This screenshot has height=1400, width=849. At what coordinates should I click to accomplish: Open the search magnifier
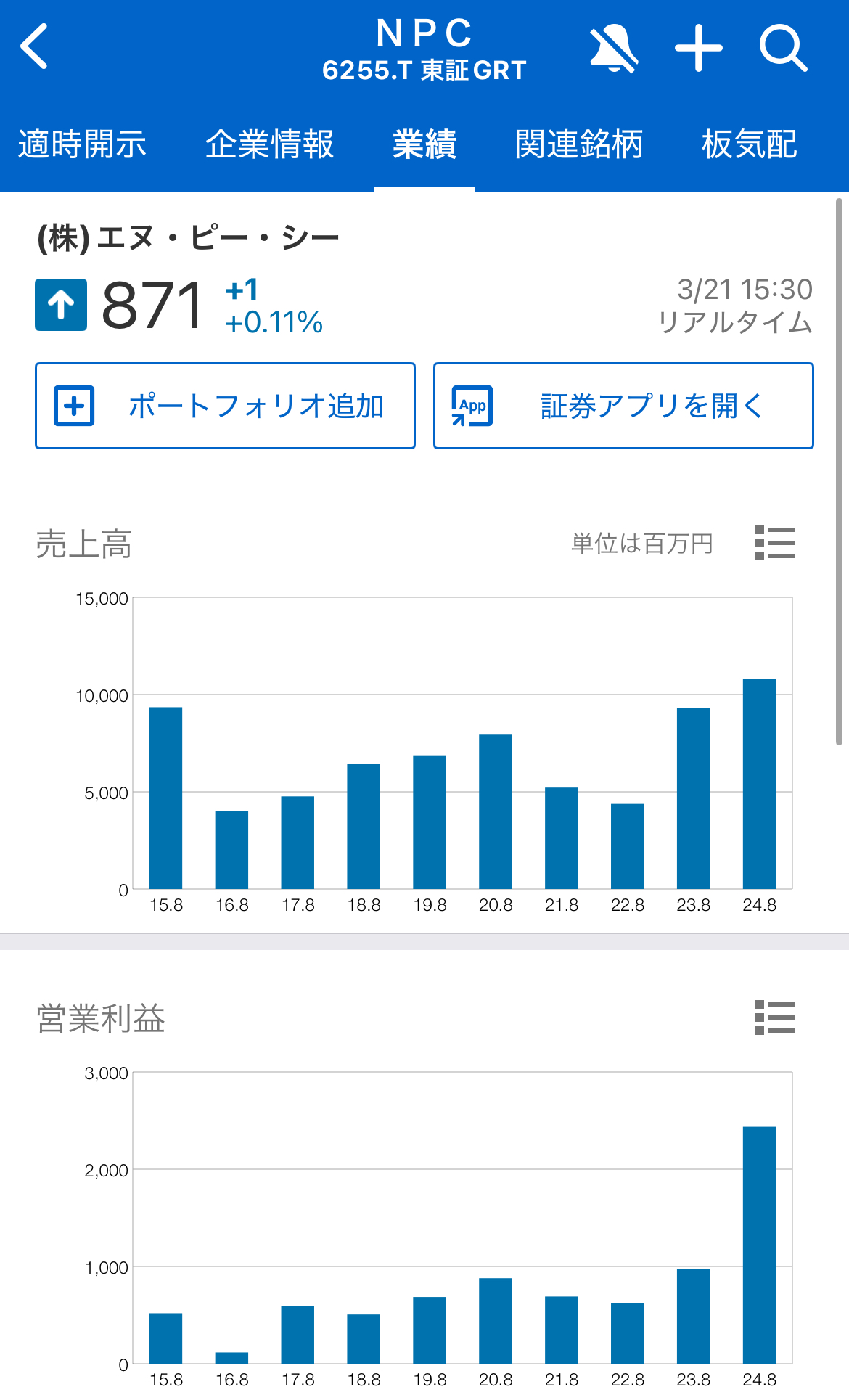[783, 48]
